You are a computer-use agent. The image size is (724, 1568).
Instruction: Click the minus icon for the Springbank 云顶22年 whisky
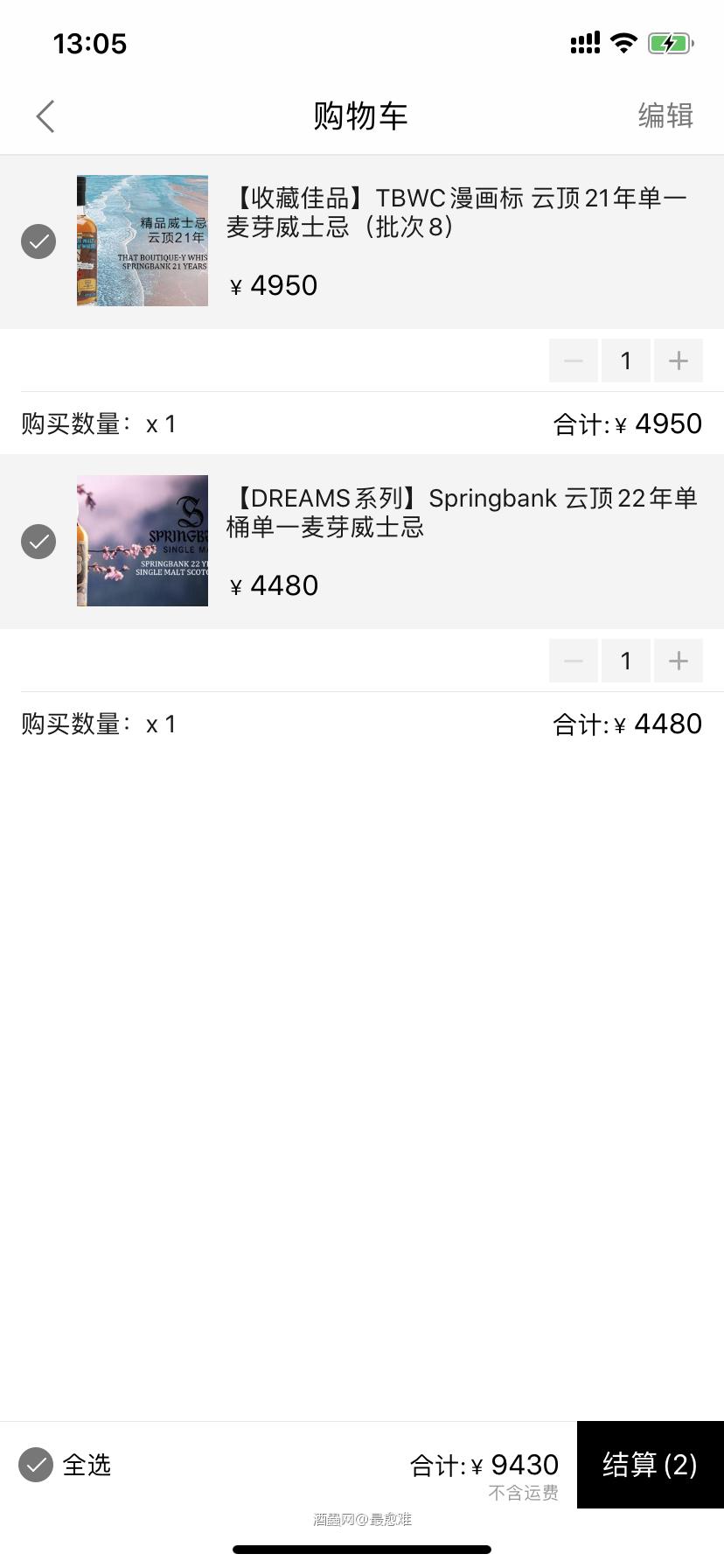[574, 661]
